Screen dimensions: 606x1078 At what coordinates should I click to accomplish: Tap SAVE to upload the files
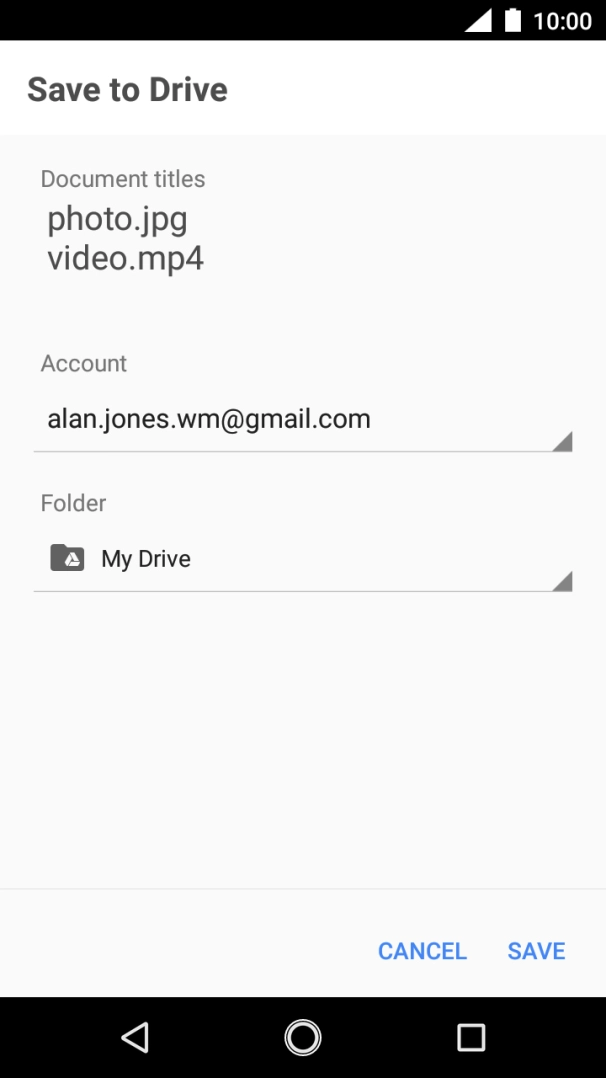pos(537,951)
